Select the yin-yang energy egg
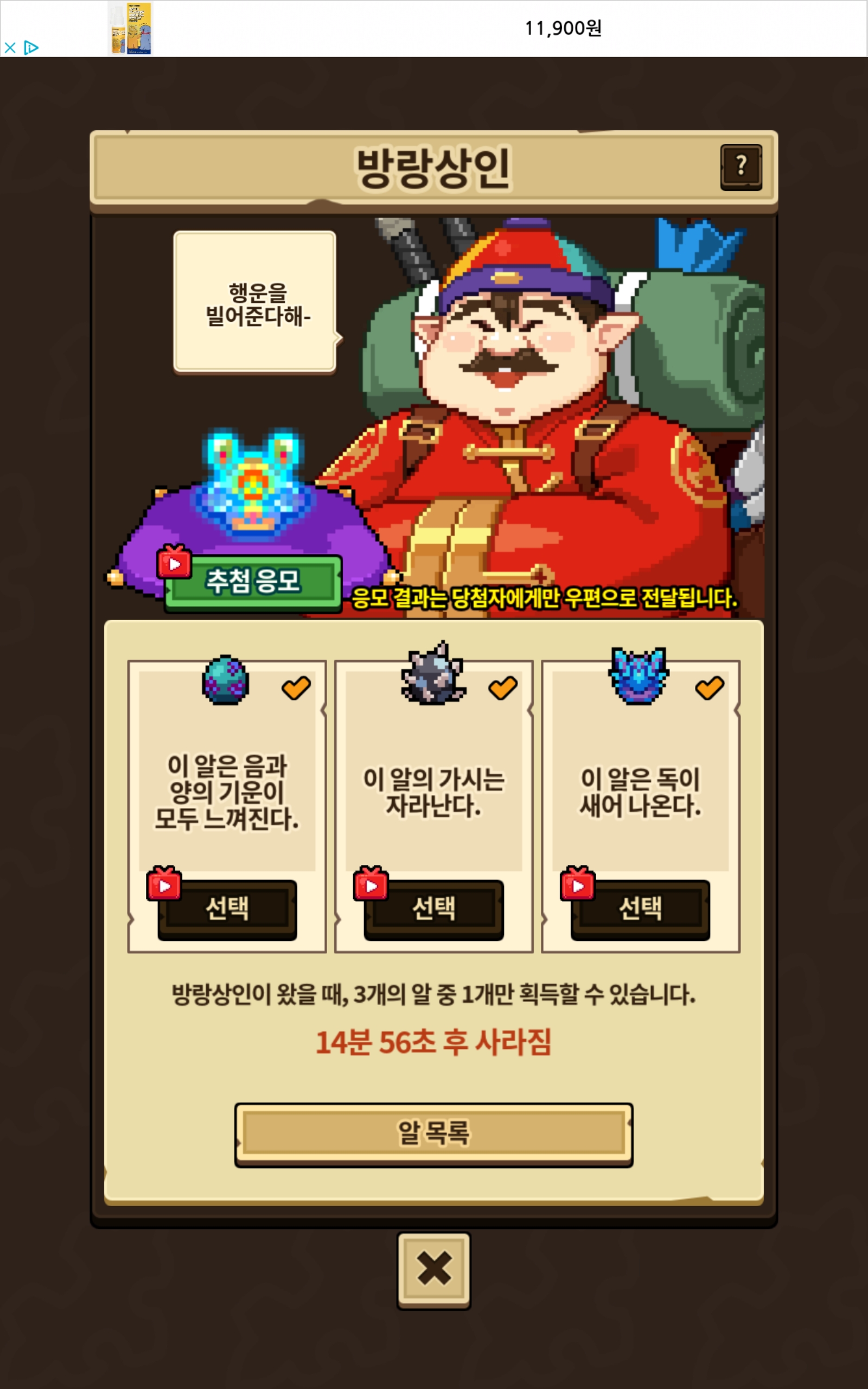The width and height of the screenshot is (868, 1389). (227, 909)
